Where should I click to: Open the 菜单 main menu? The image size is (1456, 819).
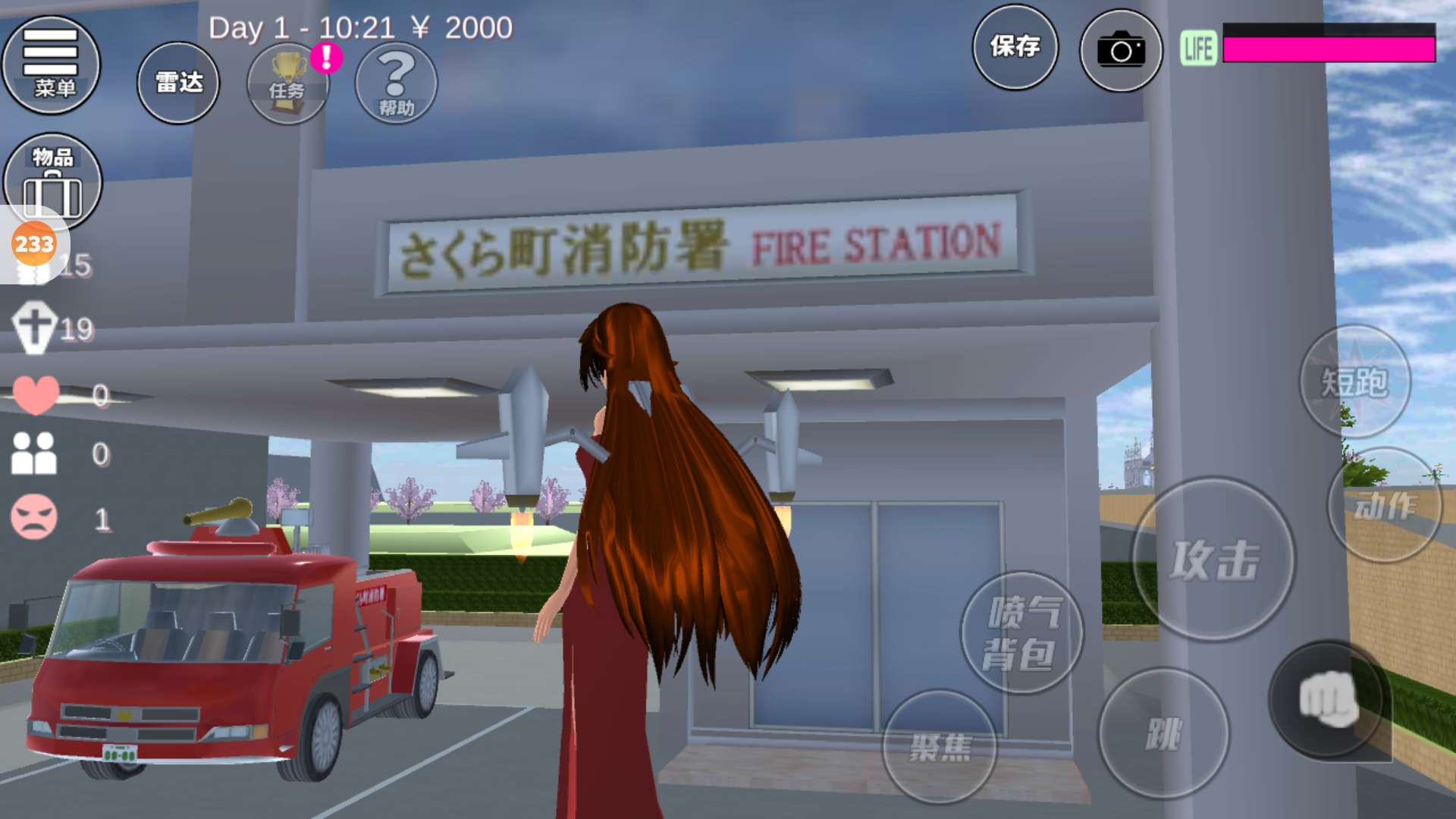51,65
